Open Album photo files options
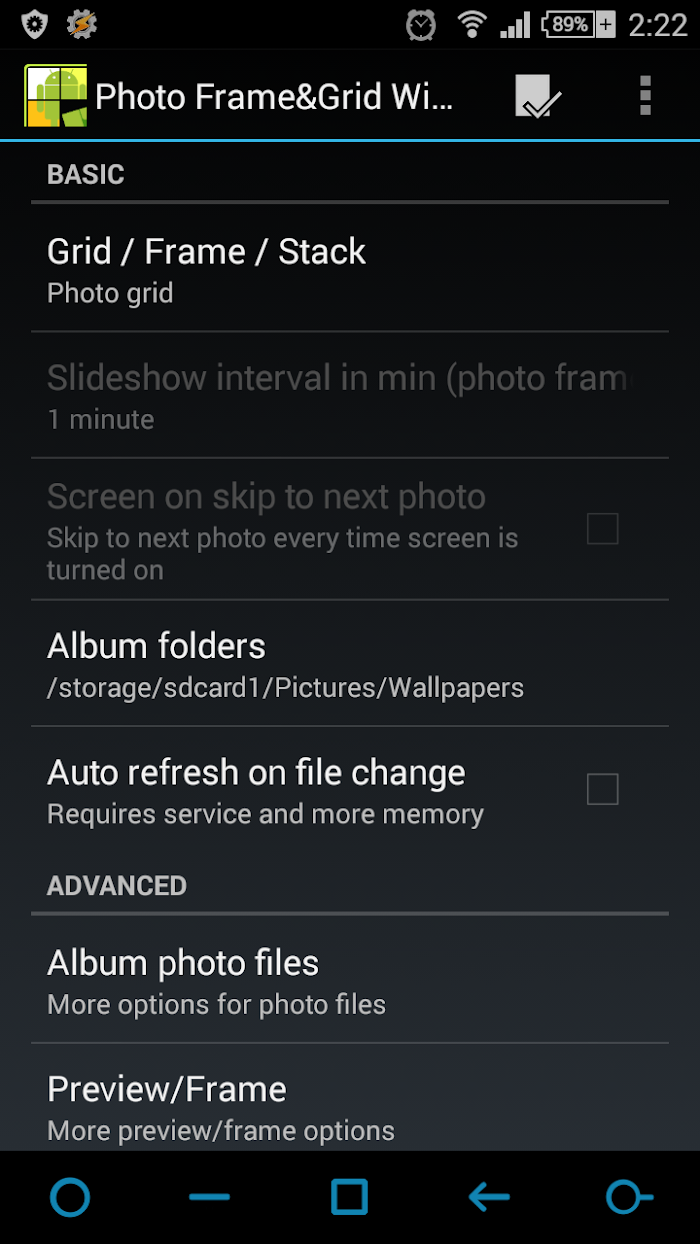Image resolution: width=700 pixels, height=1244 pixels. 350,980
